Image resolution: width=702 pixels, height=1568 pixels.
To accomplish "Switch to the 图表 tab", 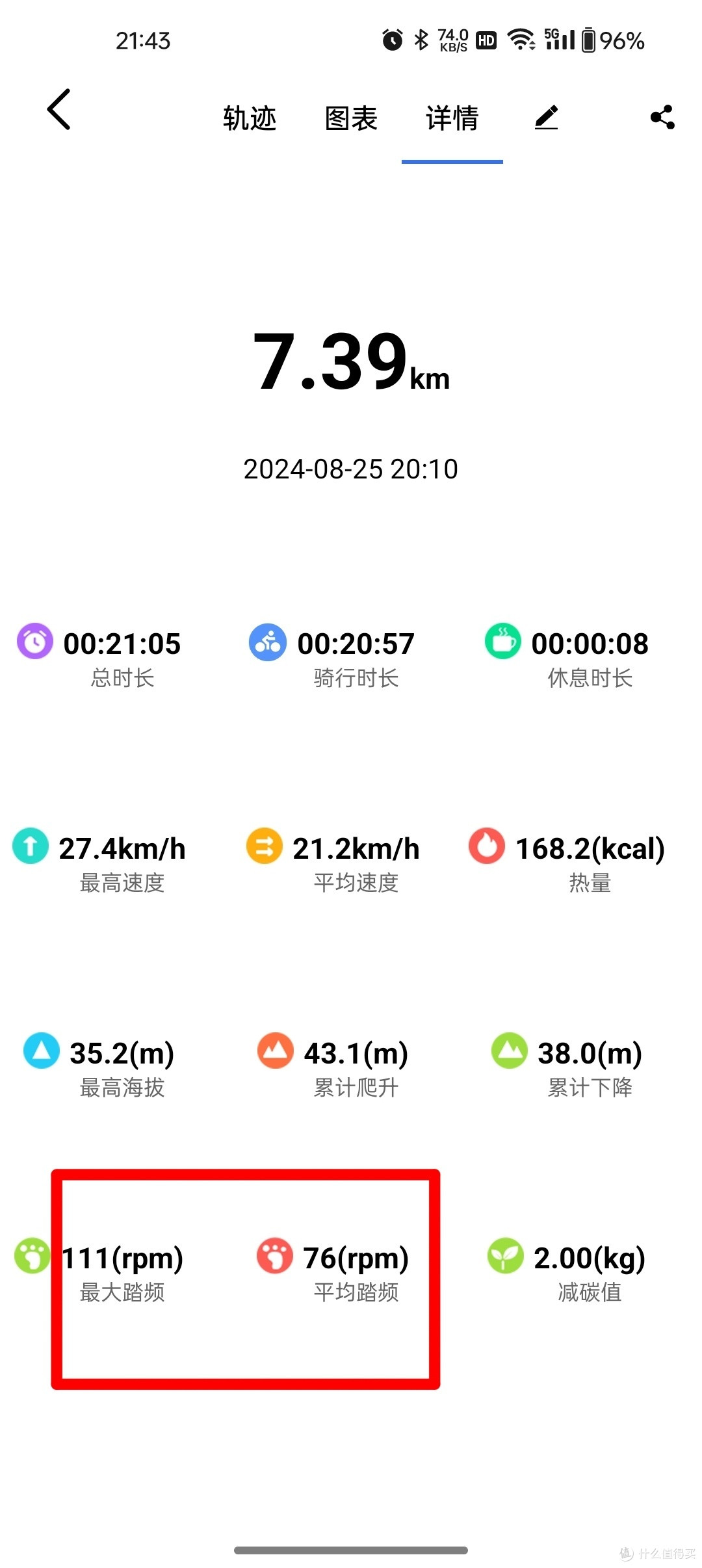I will click(x=351, y=118).
